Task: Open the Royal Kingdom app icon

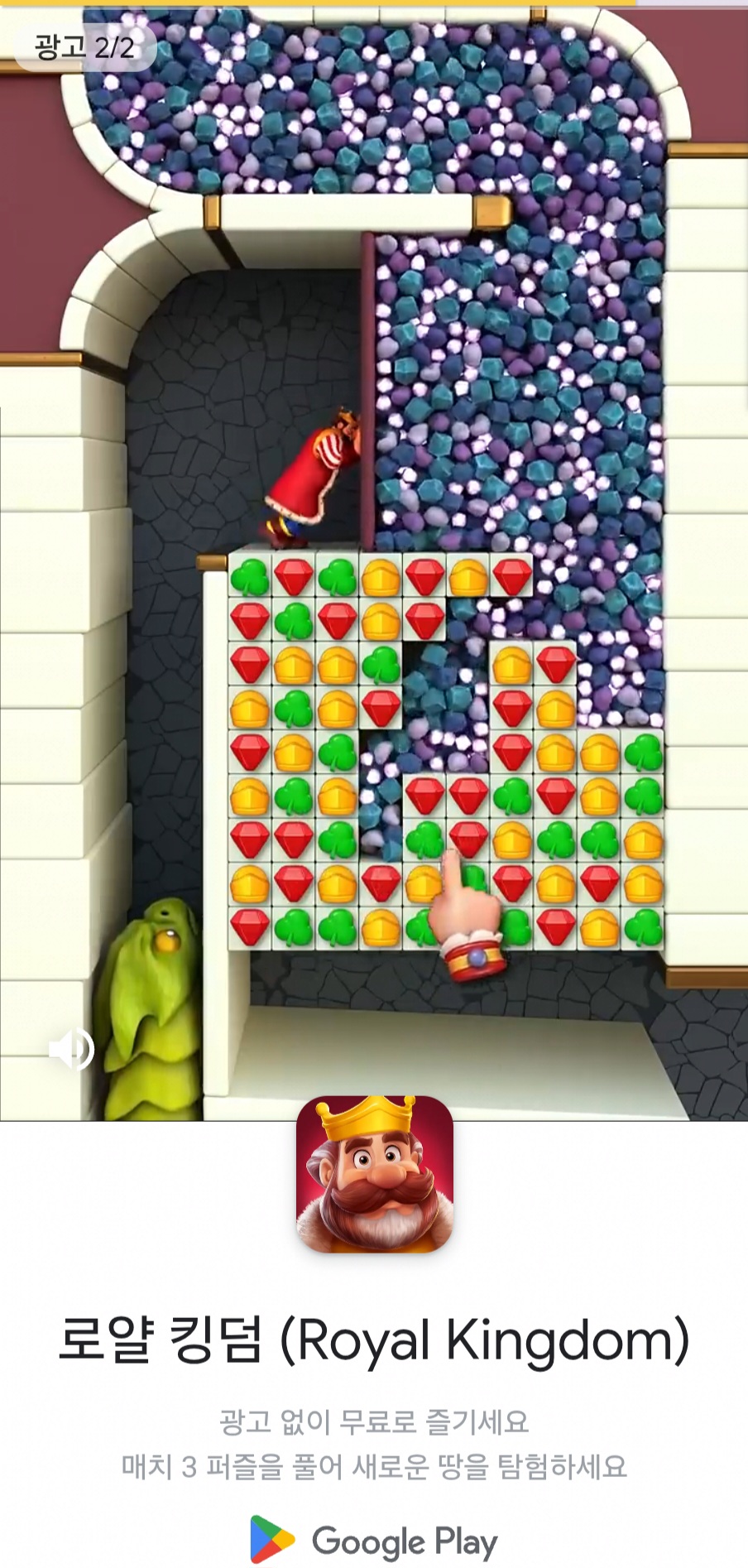Action: pyautogui.click(x=374, y=1174)
